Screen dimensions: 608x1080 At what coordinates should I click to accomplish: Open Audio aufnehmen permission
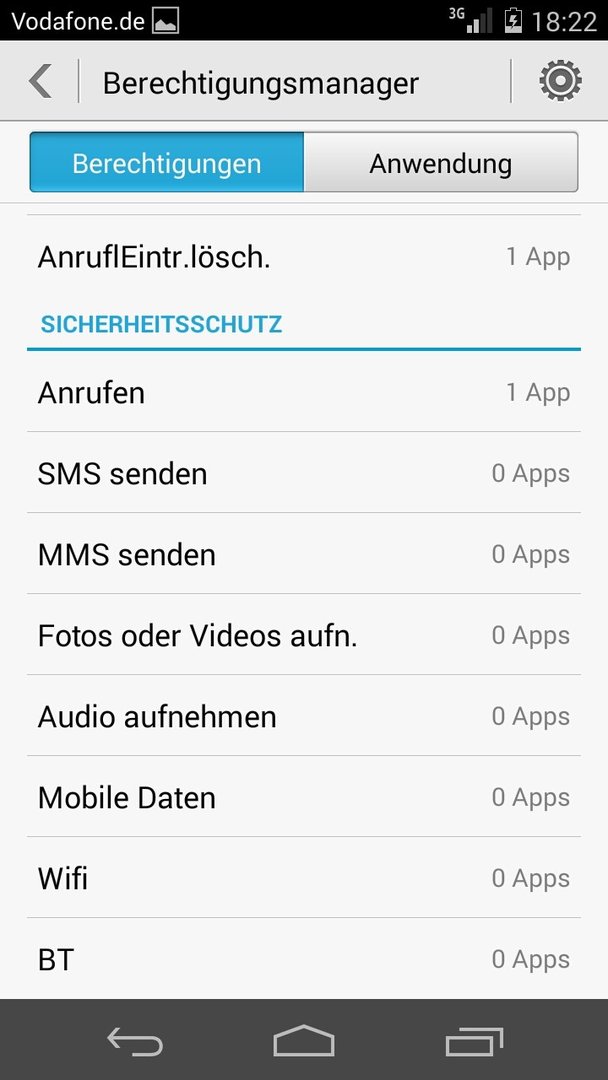[304, 716]
